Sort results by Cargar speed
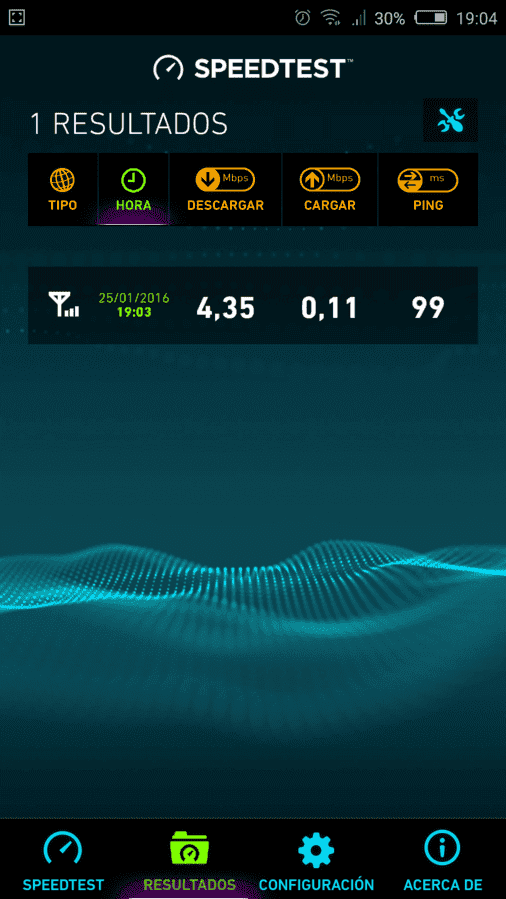The height and width of the screenshot is (899, 506). [x=330, y=190]
